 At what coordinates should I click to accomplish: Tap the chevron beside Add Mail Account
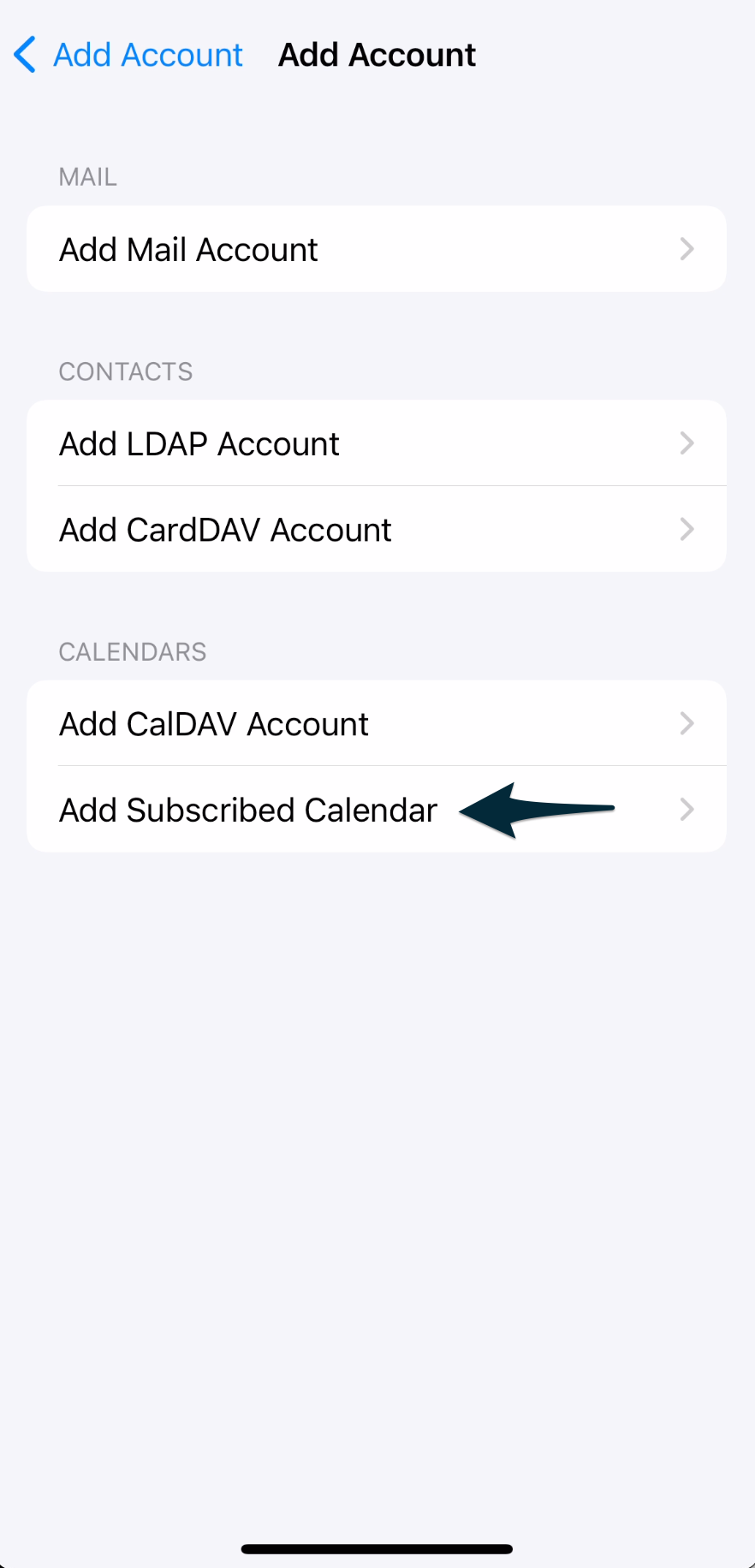coord(687,248)
